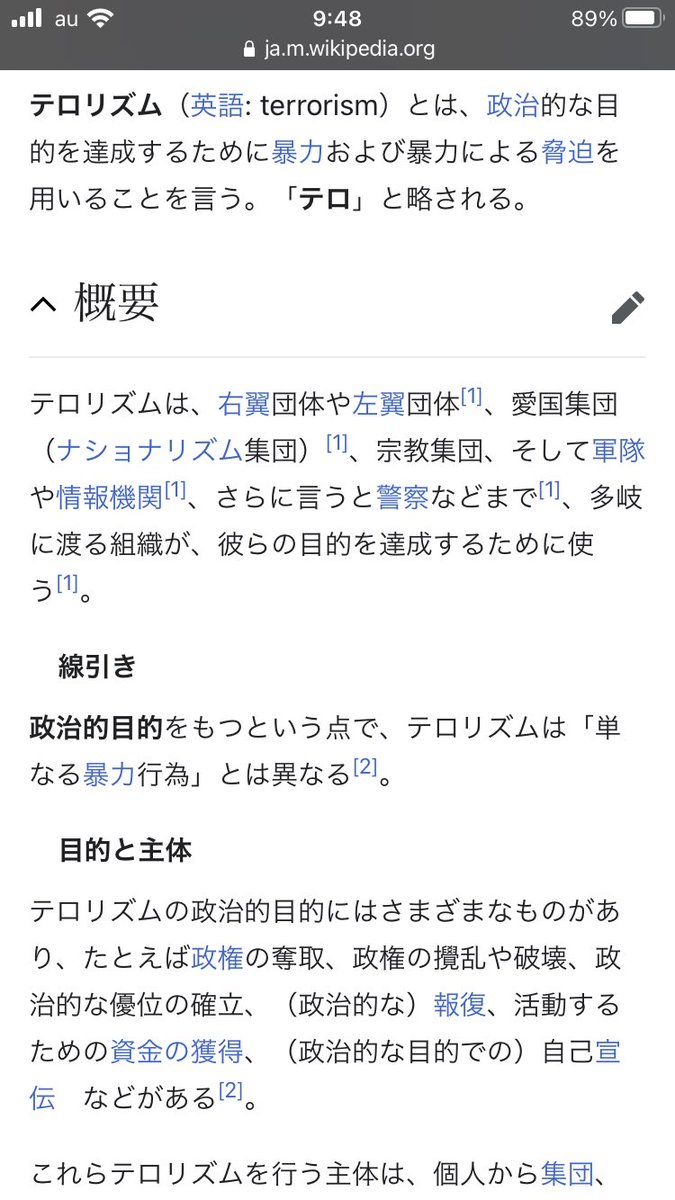Open the 英語 link

[216, 105]
